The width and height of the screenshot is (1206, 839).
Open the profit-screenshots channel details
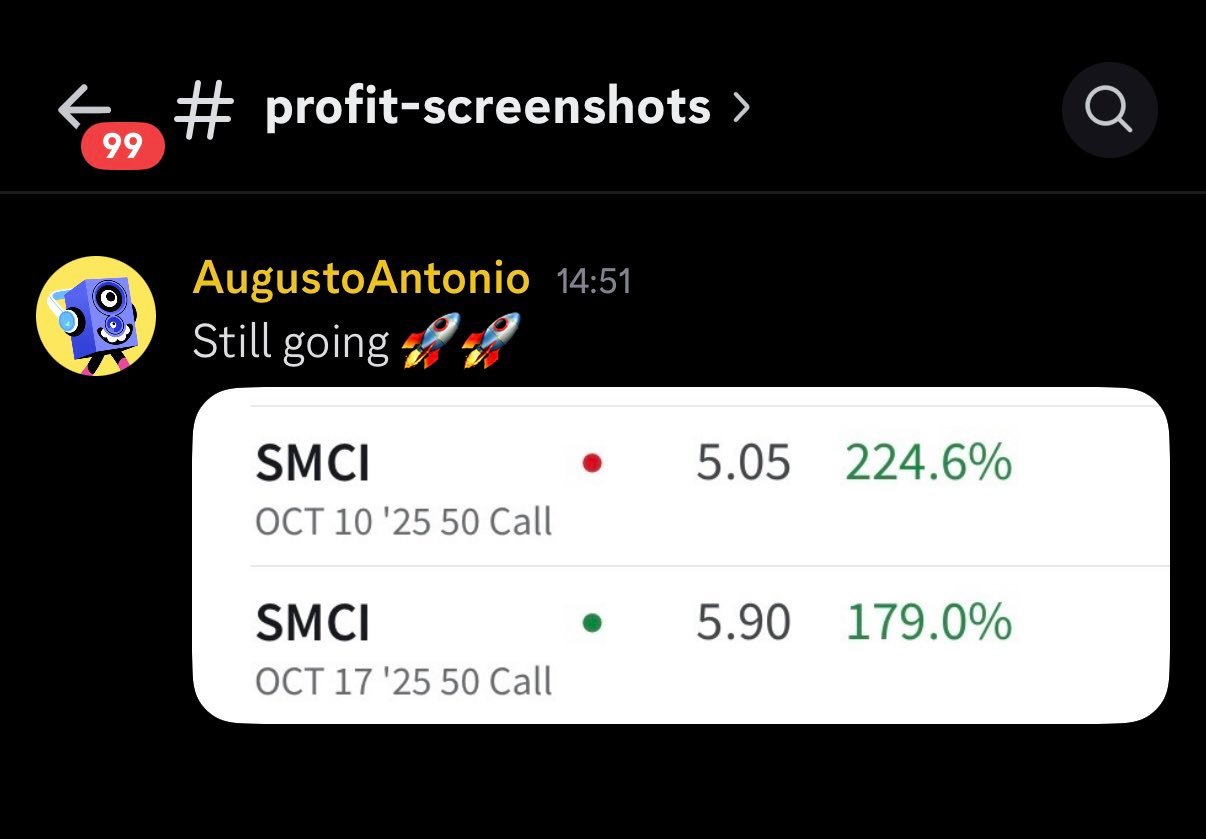487,108
